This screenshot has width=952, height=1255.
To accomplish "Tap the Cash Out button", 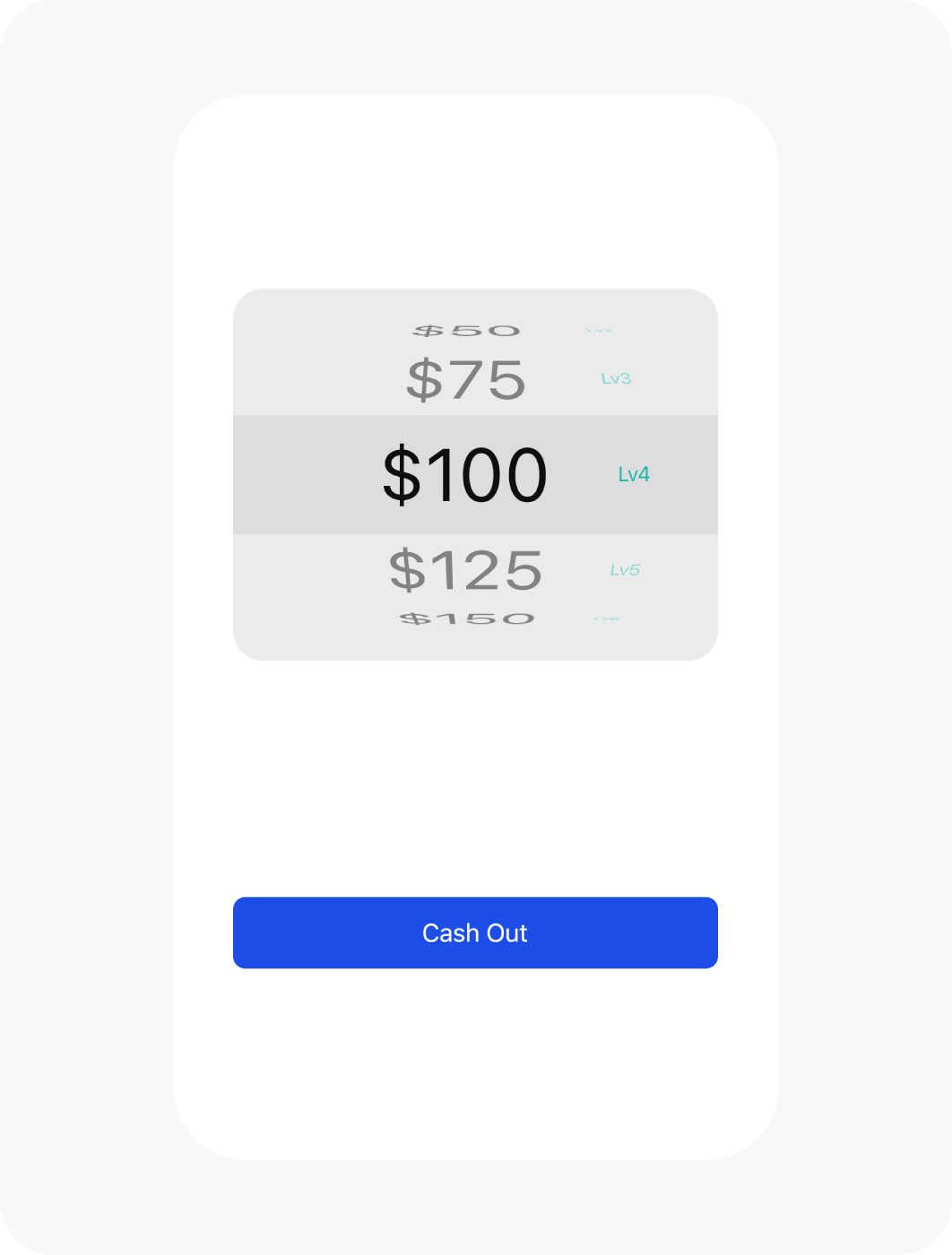I will pos(475,932).
